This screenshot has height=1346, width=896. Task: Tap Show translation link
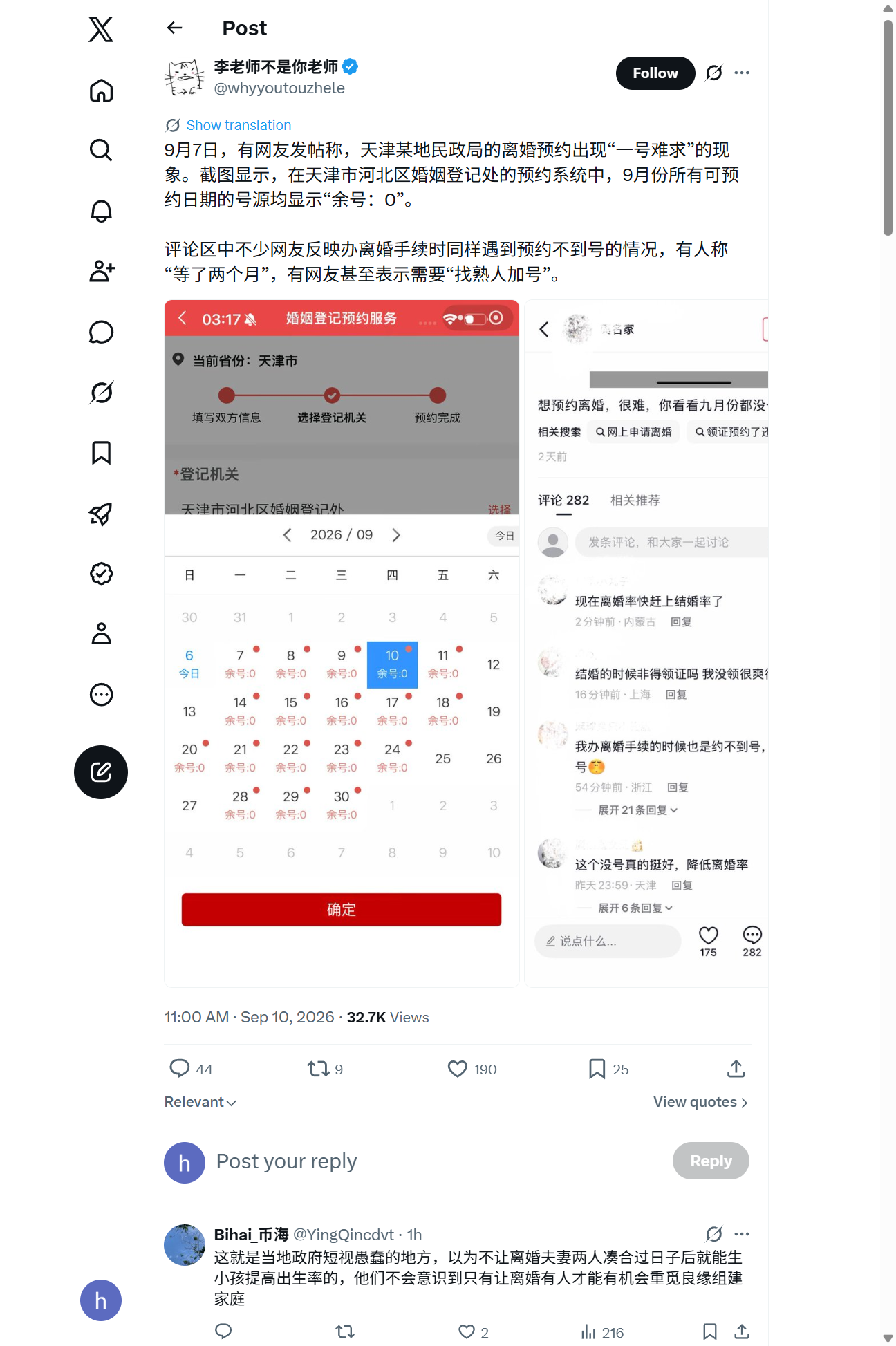point(239,125)
